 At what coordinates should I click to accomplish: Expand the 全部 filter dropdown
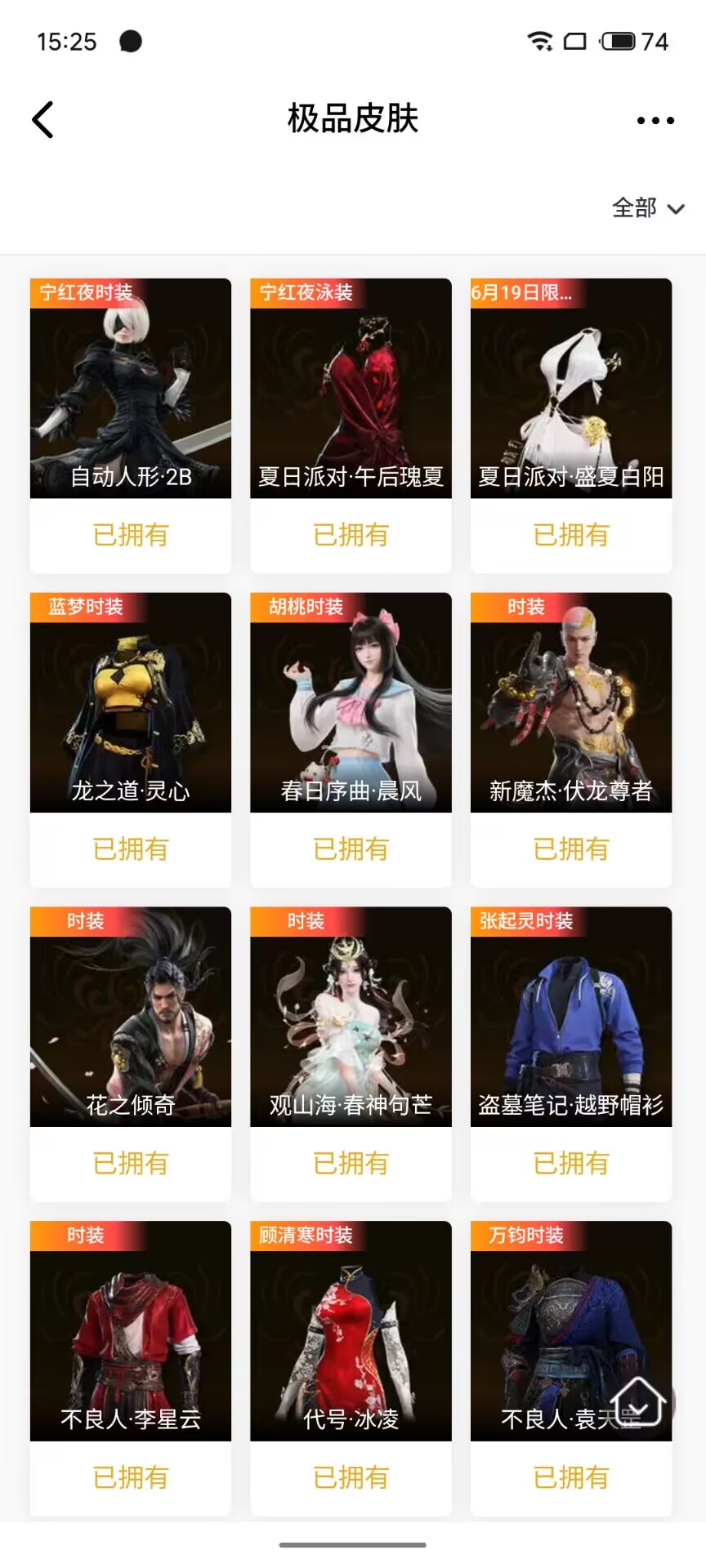648,208
